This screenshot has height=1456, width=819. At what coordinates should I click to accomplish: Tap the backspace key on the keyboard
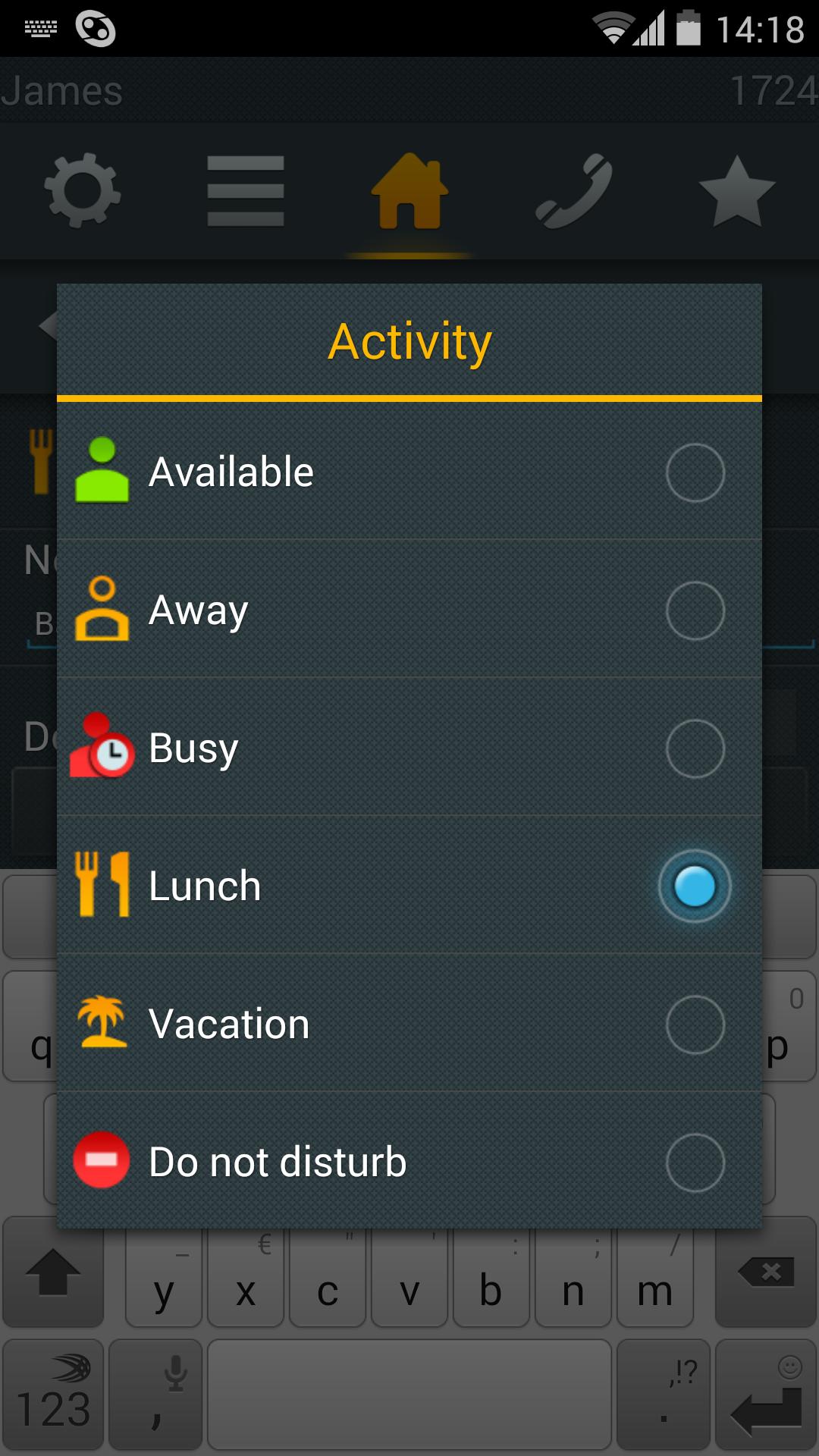coord(766,1274)
